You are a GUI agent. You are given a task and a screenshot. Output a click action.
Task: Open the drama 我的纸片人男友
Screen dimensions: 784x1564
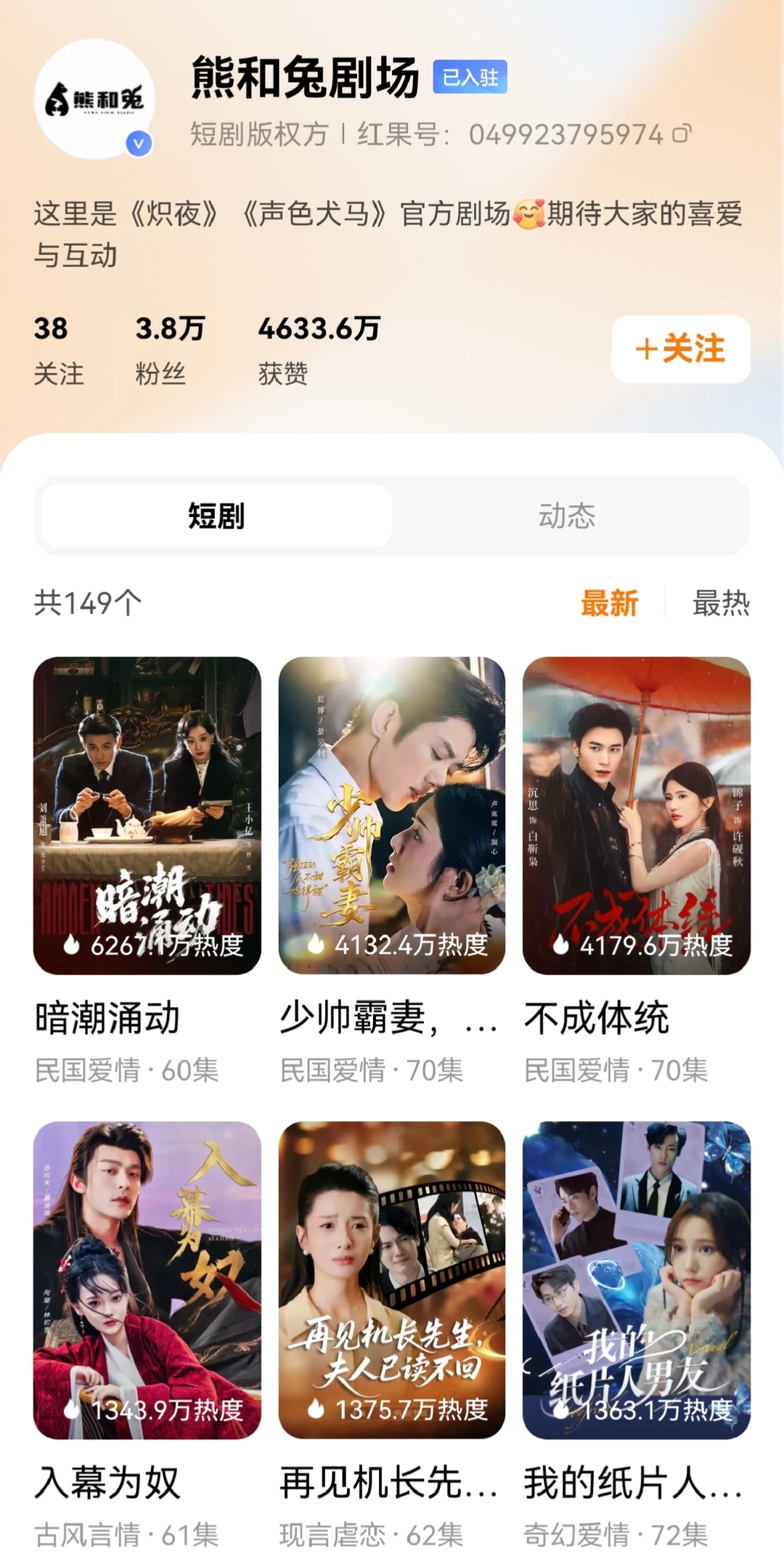(x=636, y=1280)
